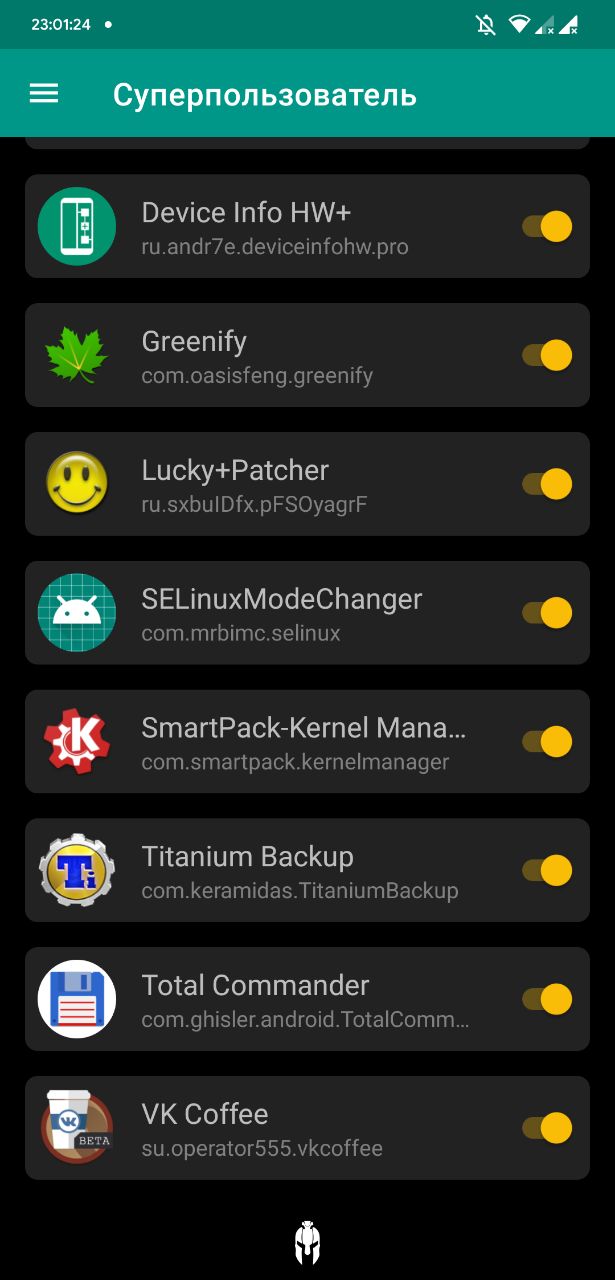Disable Total Commander root switch

[547, 999]
